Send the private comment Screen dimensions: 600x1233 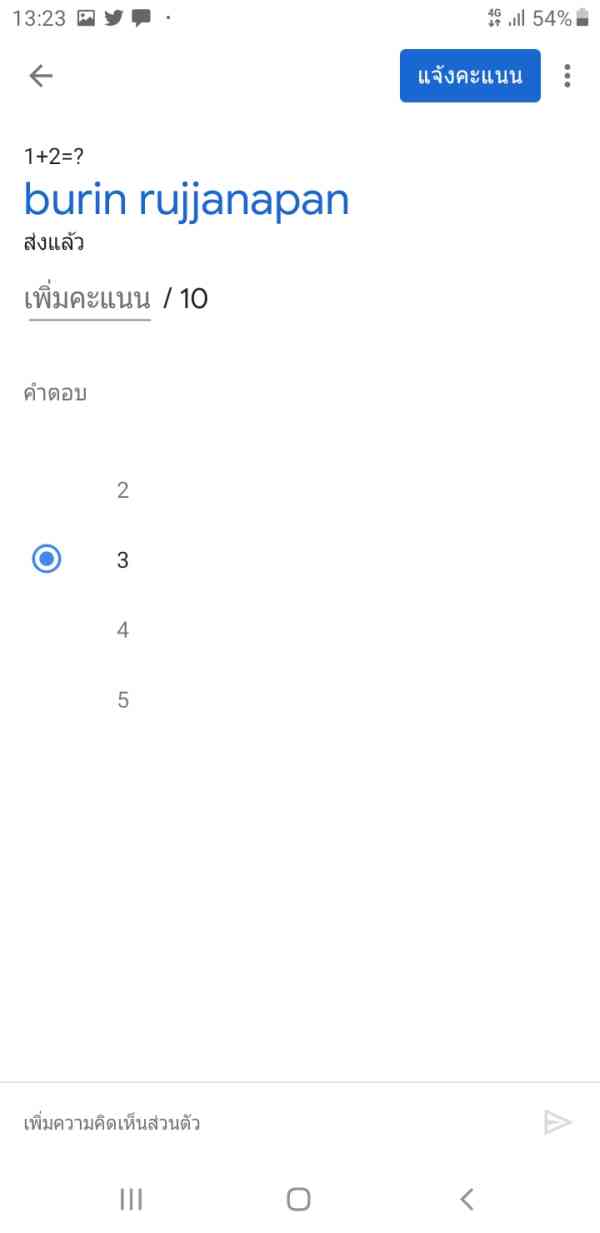pos(557,1123)
